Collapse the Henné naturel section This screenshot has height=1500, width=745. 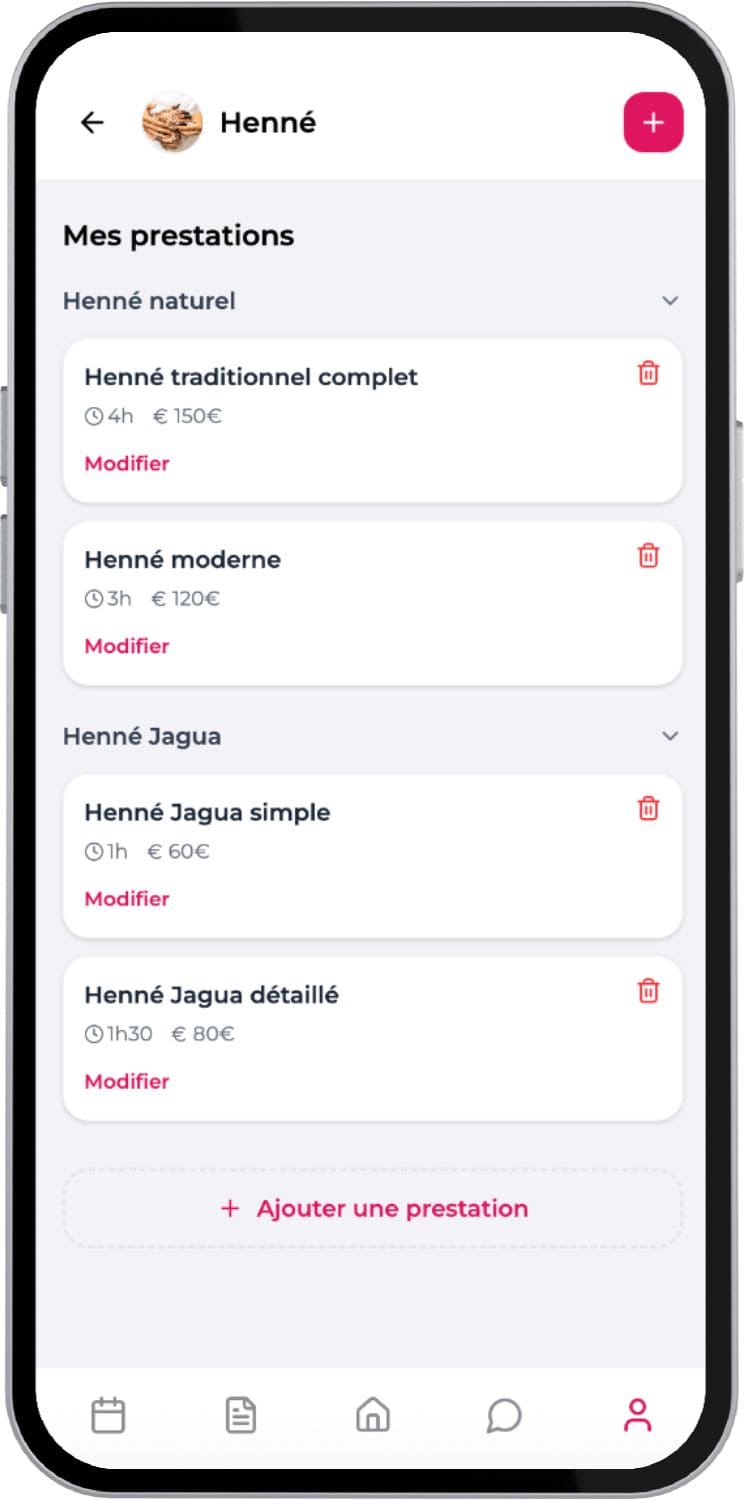click(x=670, y=300)
